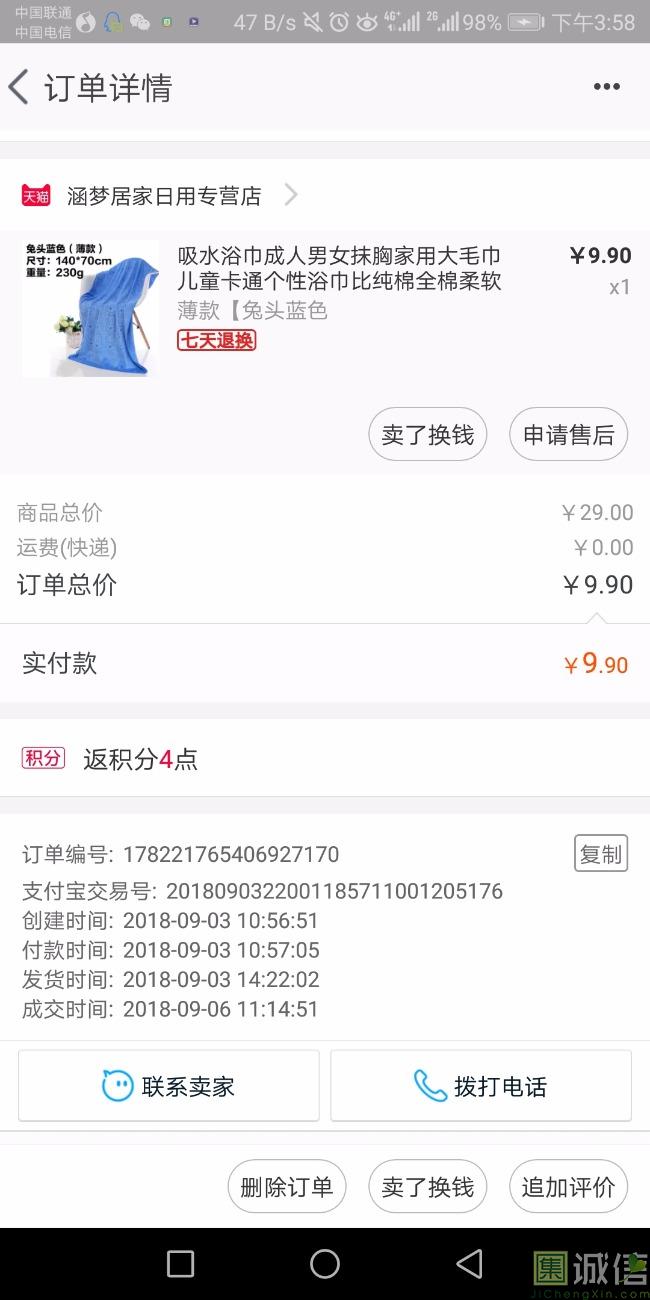This screenshot has width=650, height=1300.
Task: Apply for after-sales with 申请售后
Action: (x=568, y=434)
